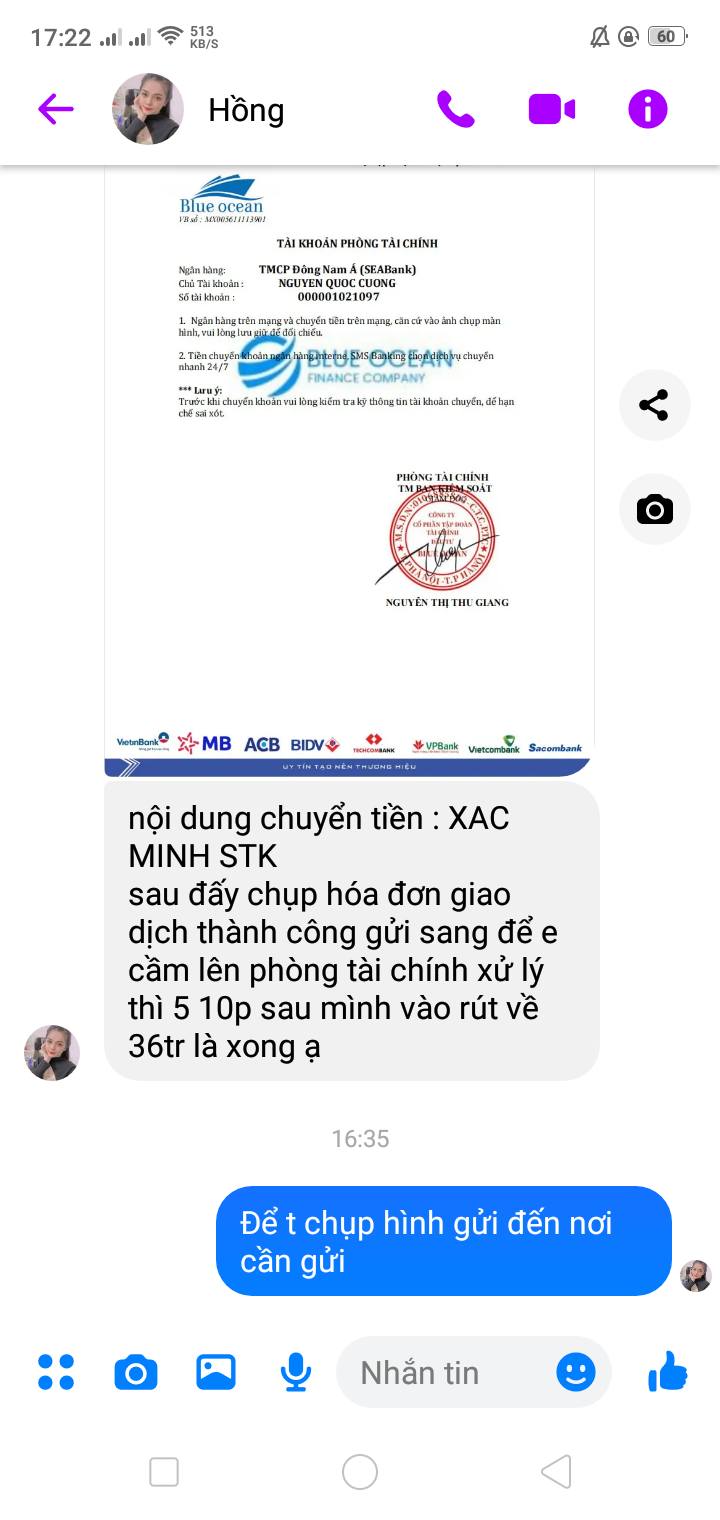Open the camera from the message bar
720x1520 pixels.
click(136, 1372)
